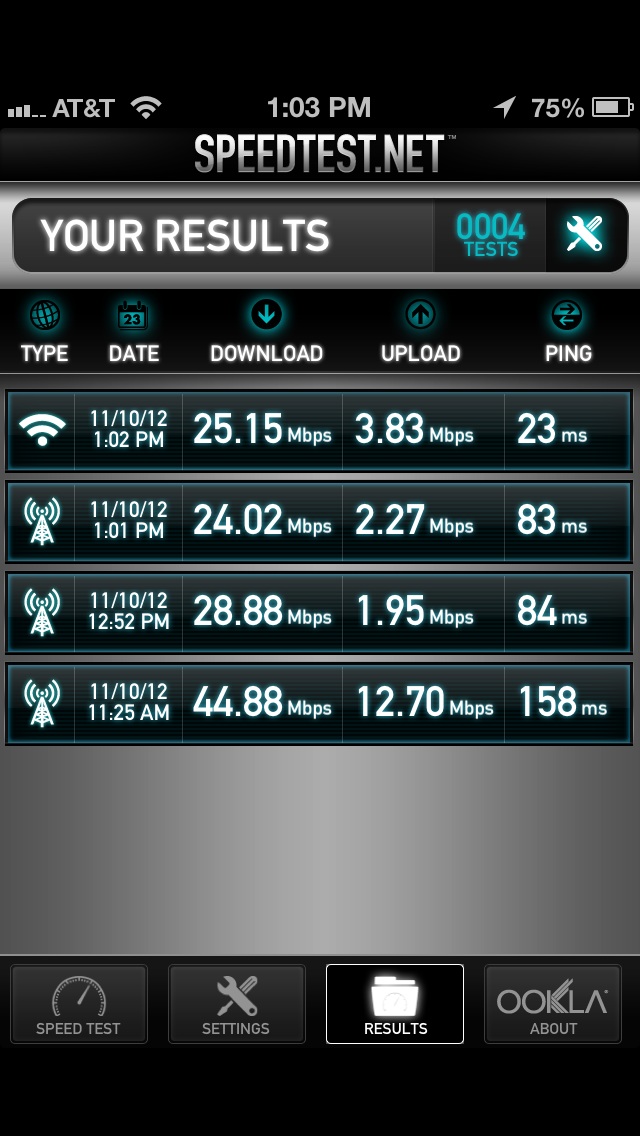Screen dimensions: 640x1136
Task: Open the 1:02 PM Wi-Fi test result
Action: coord(319,430)
